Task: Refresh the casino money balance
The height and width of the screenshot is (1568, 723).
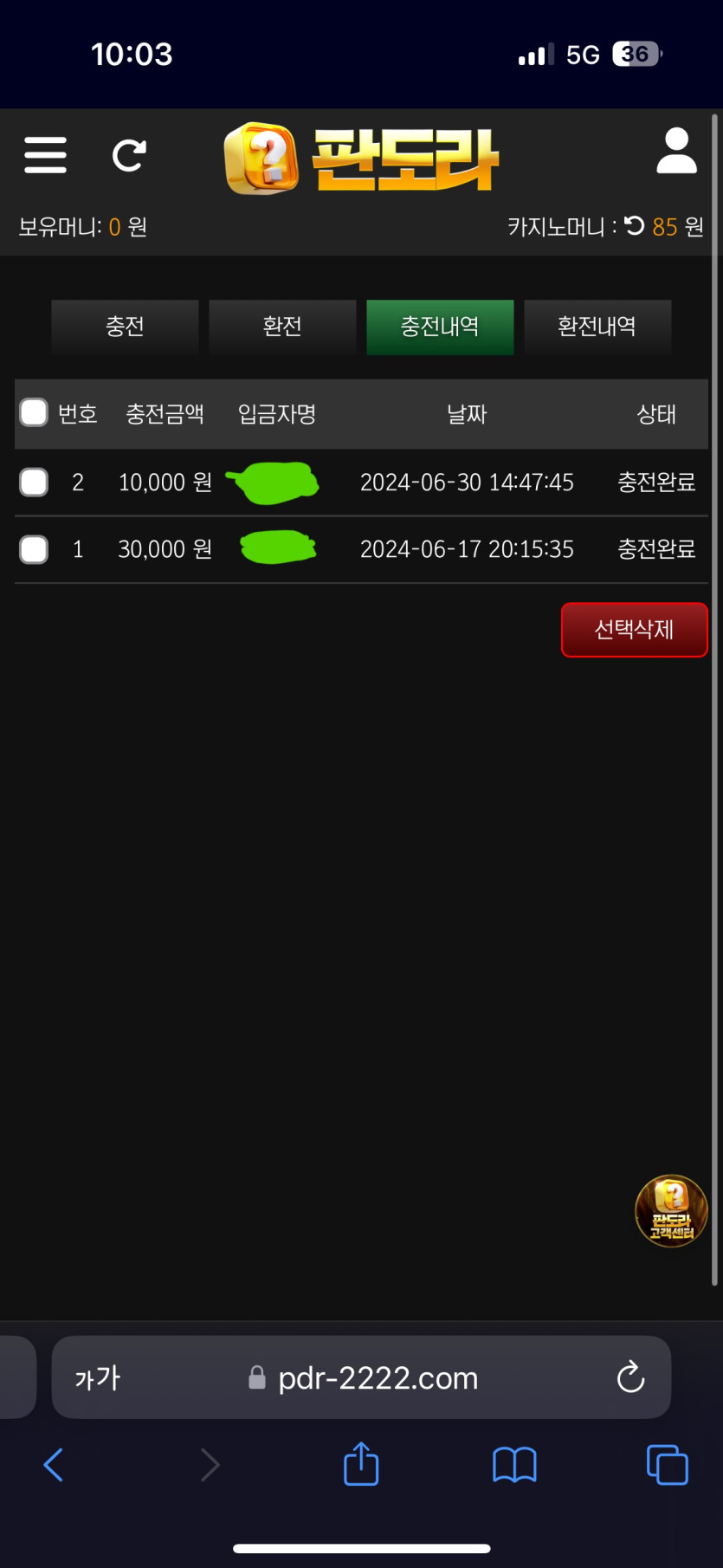Action: point(635,226)
